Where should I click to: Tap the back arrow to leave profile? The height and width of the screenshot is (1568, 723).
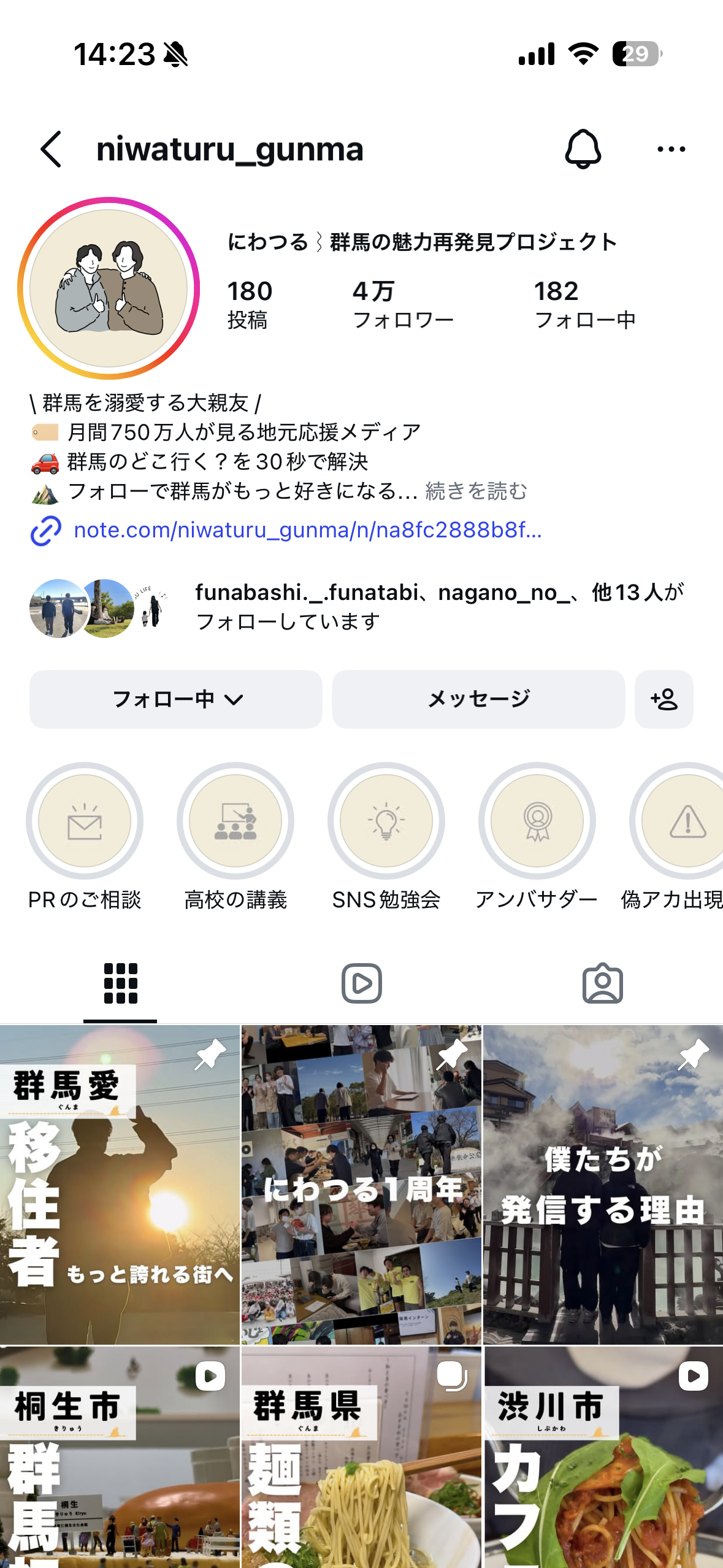pos(50,149)
